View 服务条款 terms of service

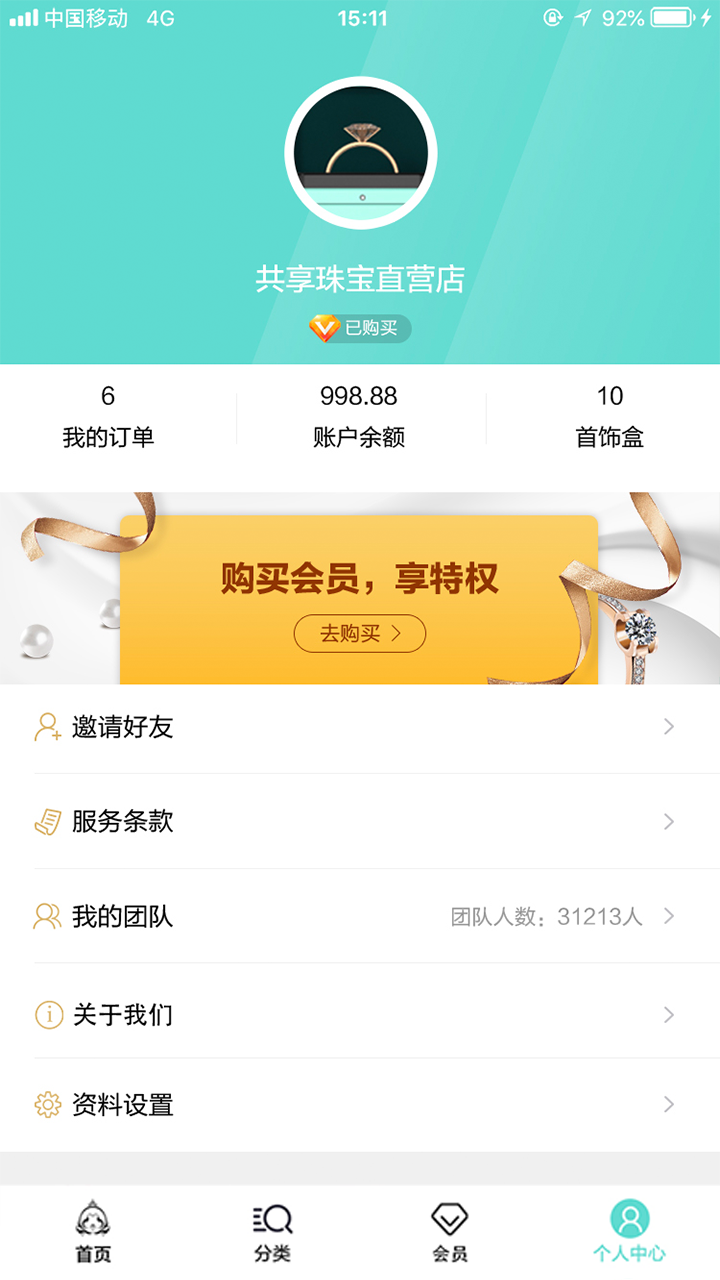[360, 822]
